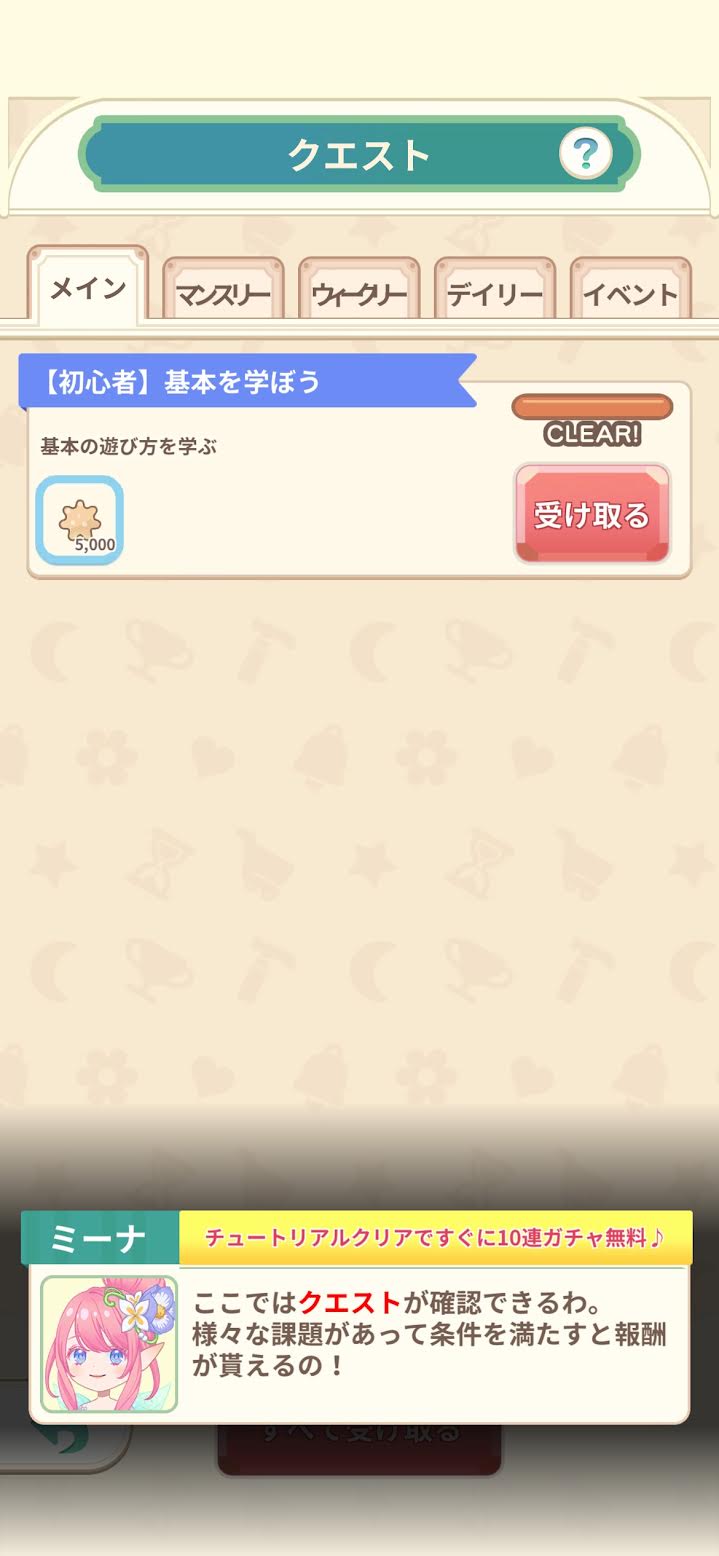Switch to the マンスリー tab
Screen dimensions: 719x1556
(224, 293)
